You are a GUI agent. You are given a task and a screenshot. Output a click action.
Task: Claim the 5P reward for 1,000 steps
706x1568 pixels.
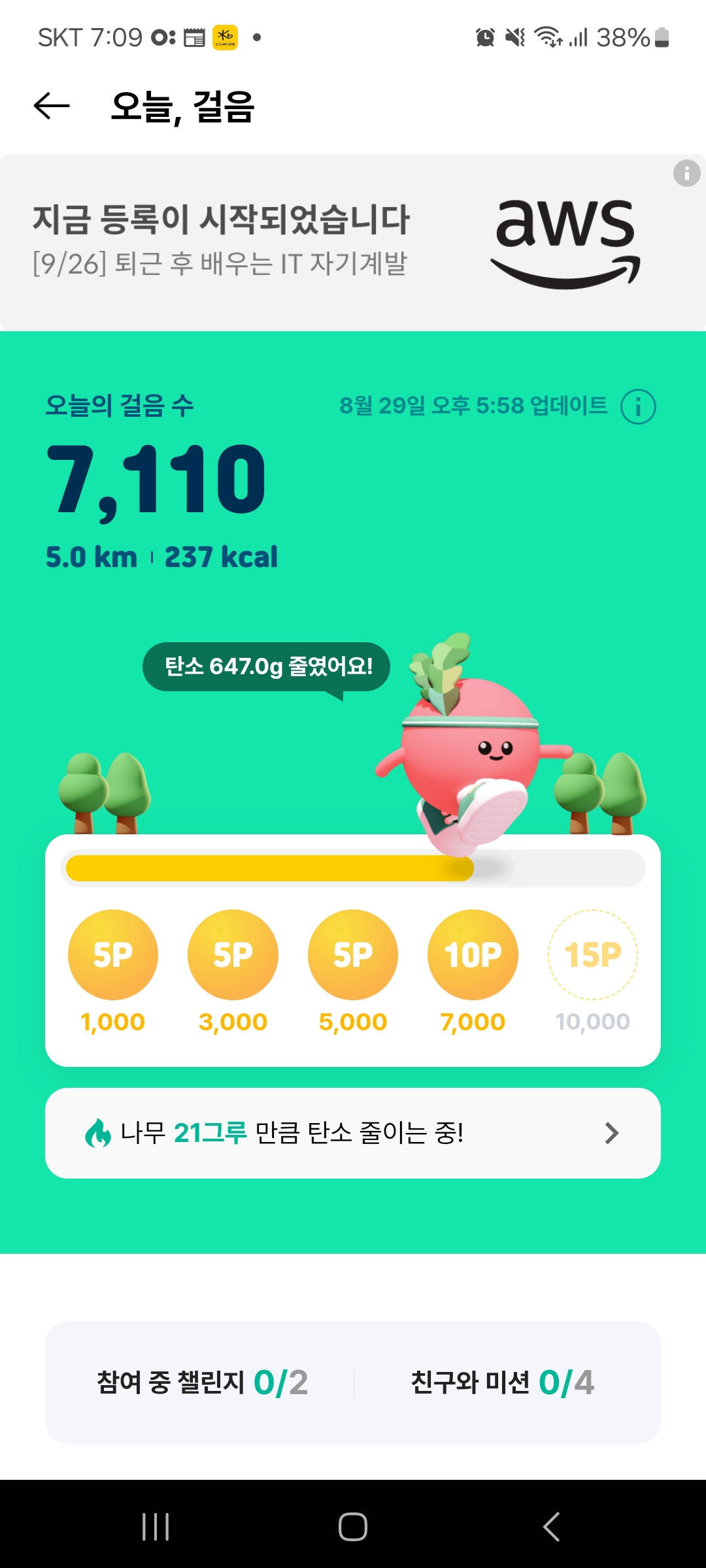113,955
